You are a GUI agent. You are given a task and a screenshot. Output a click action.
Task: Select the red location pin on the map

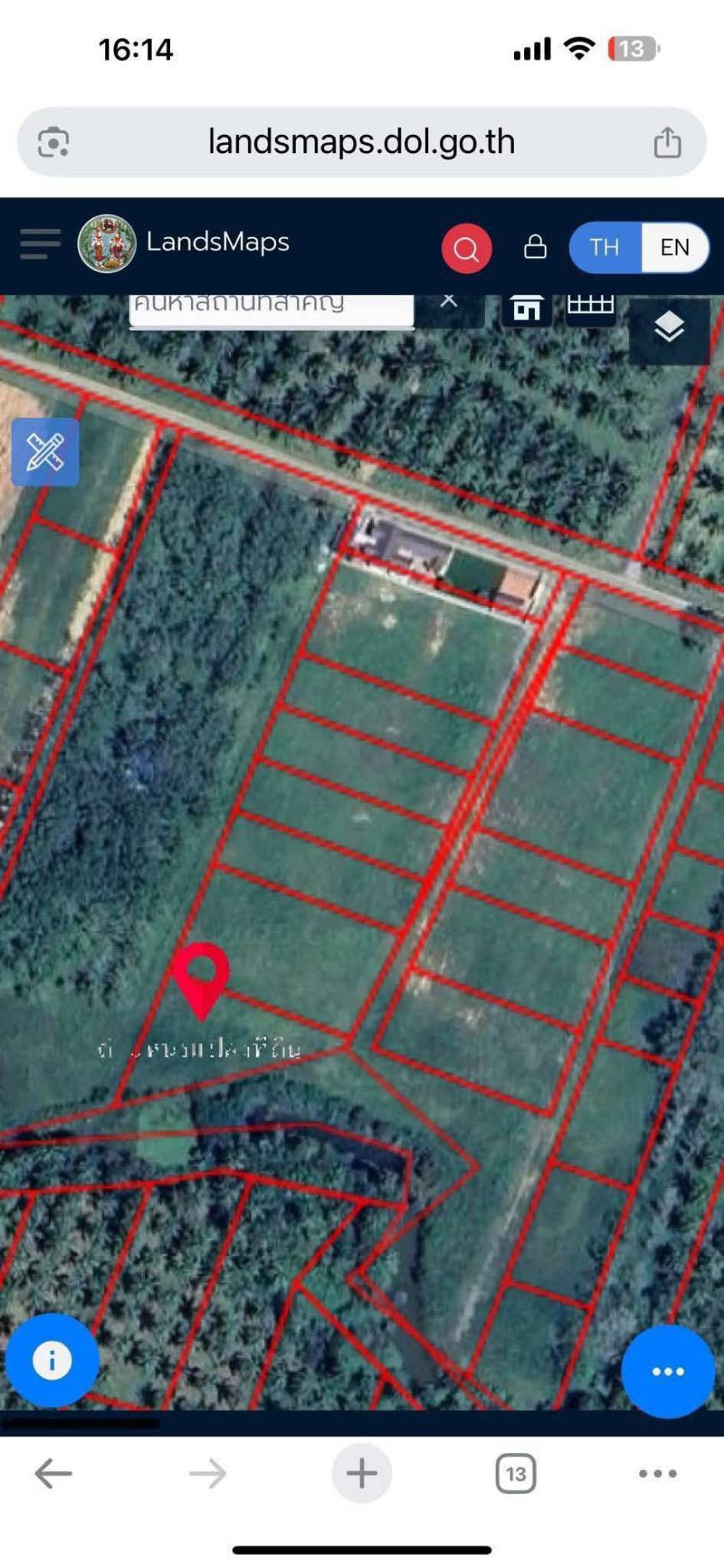[201, 976]
